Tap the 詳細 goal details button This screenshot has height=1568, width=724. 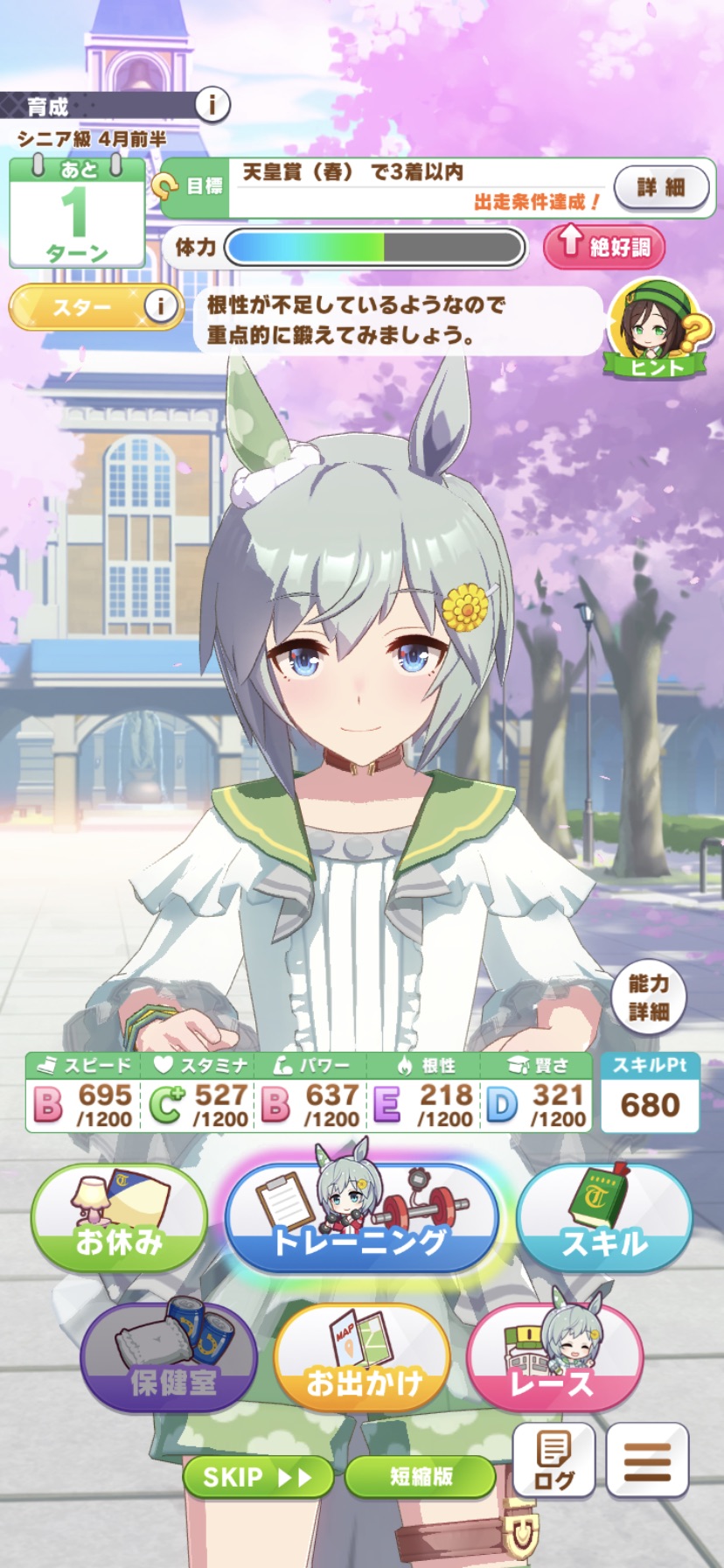point(660,186)
